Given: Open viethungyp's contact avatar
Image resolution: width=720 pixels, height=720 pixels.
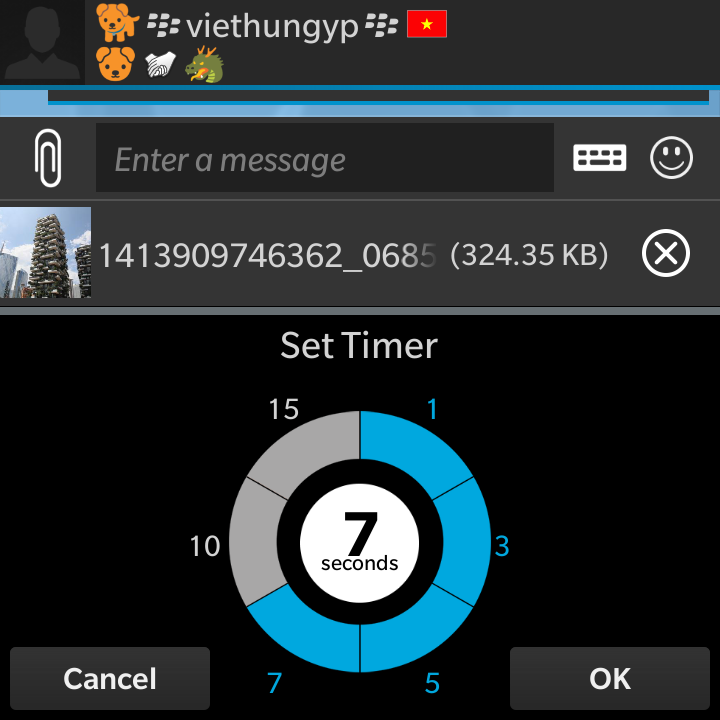Looking at the screenshot, I should pyautogui.click(x=42, y=42).
